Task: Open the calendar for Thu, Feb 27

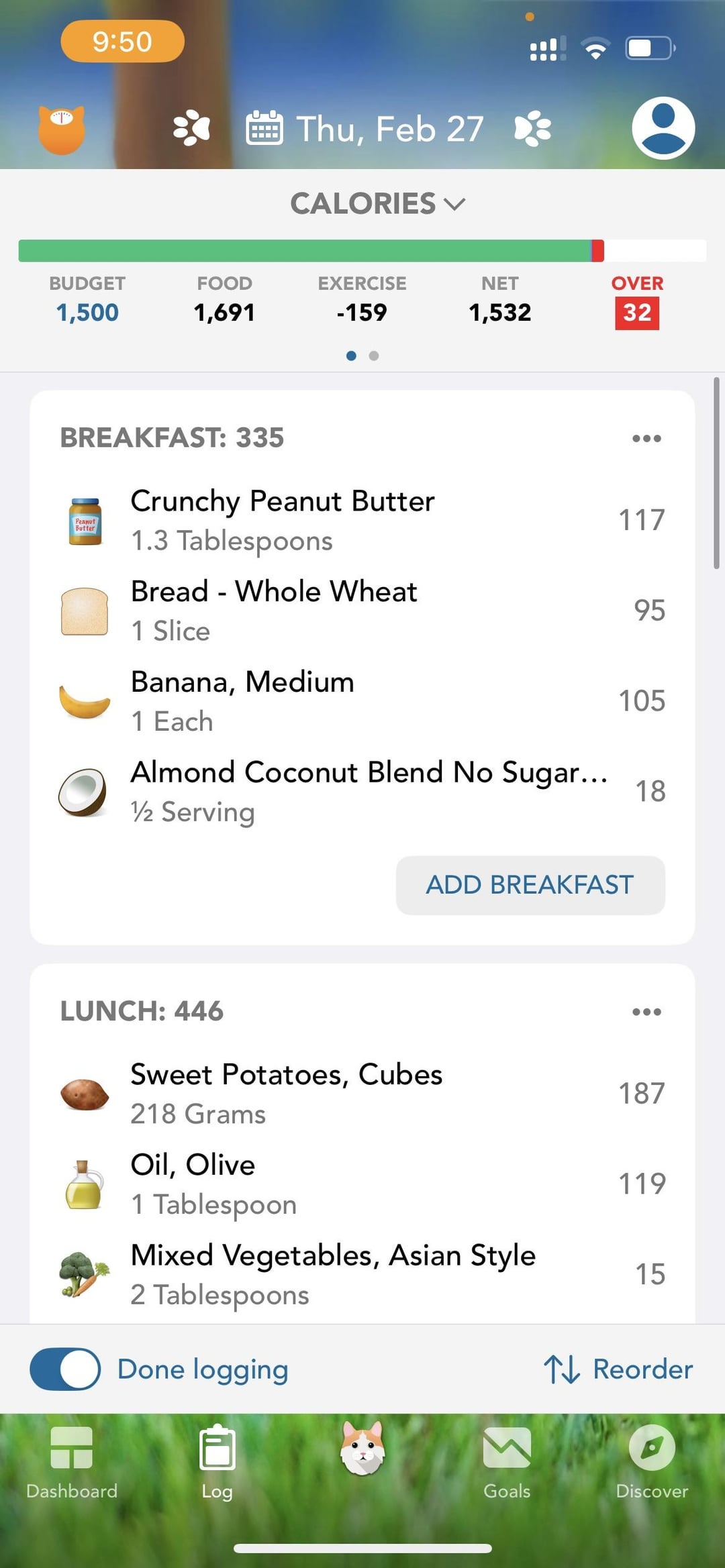Action: coord(365,129)
